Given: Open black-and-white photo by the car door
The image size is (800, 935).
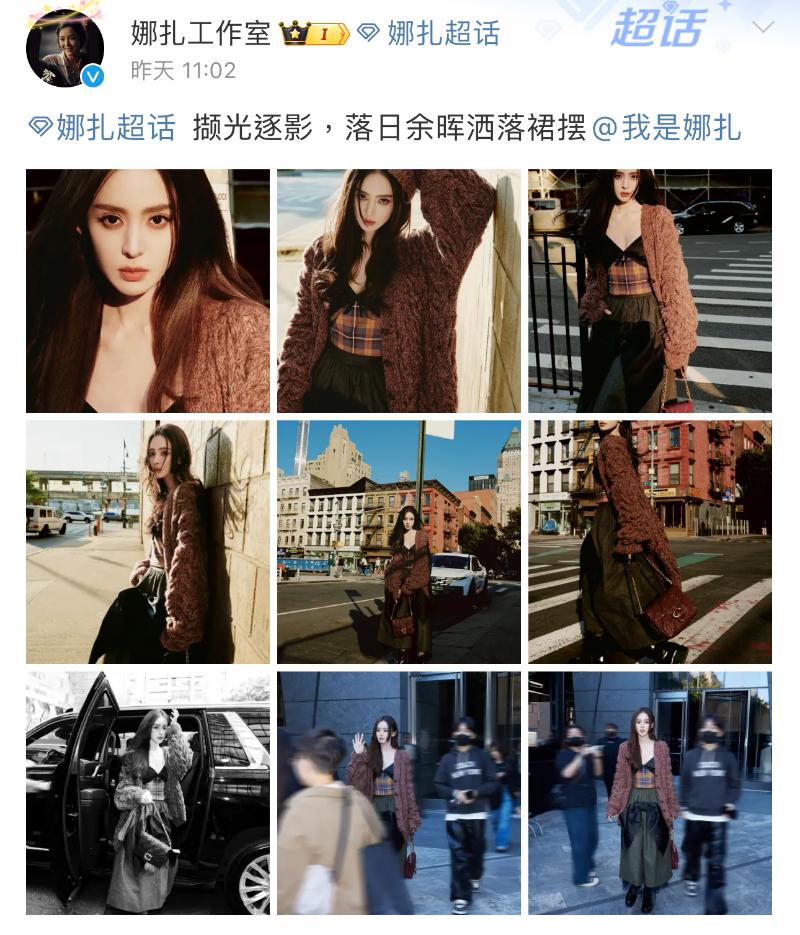Looking at the screenshot, I should pos(148,793).
